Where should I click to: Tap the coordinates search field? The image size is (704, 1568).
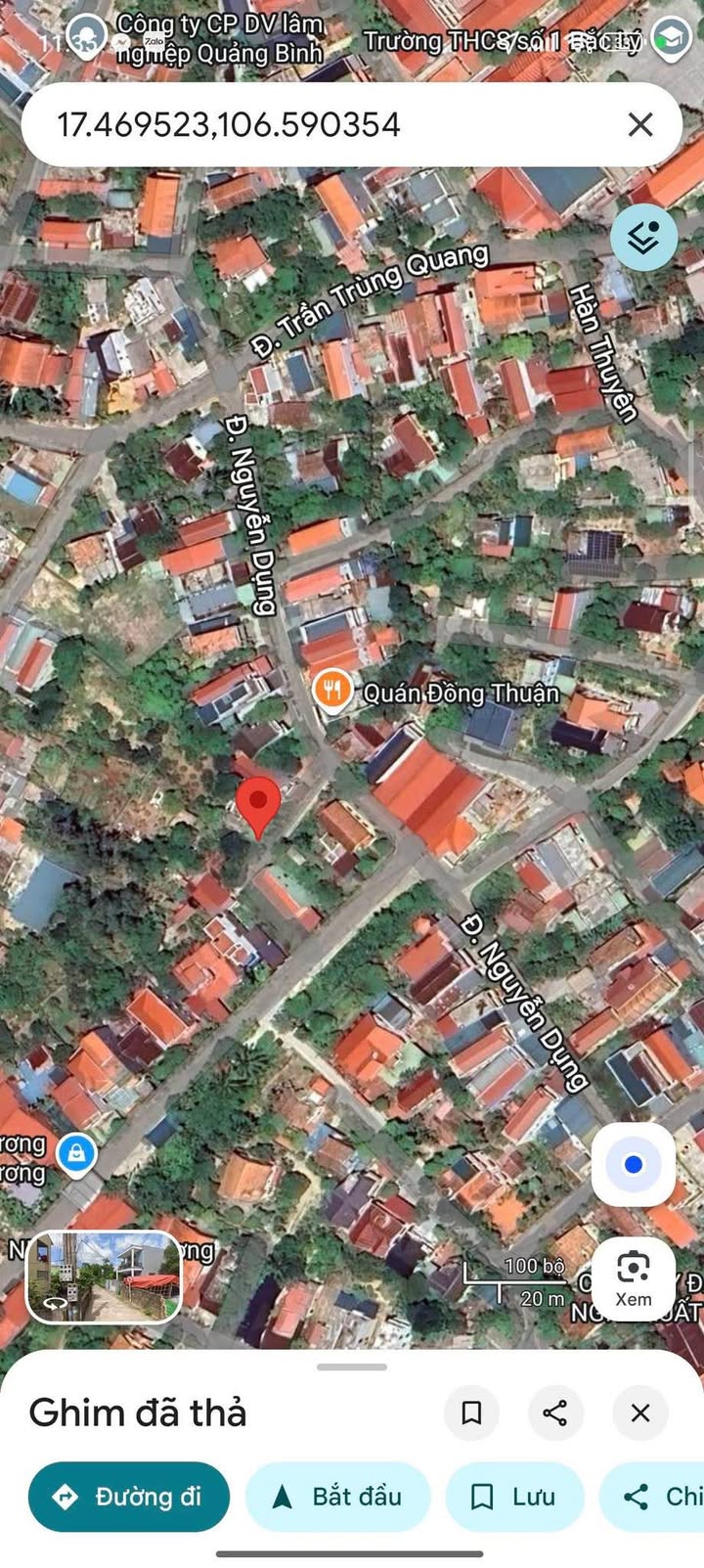click(323, 124)
